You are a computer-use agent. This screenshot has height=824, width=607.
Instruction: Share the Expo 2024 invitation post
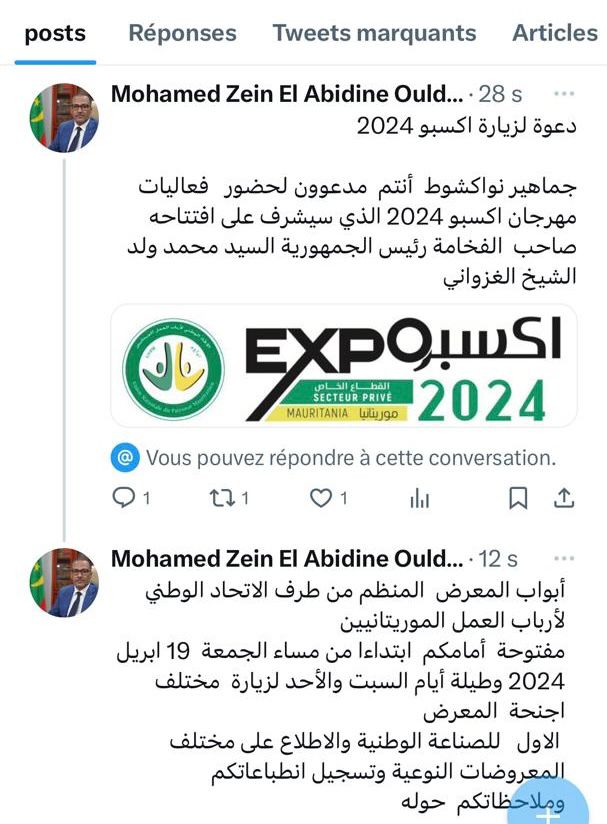(564, 497)
